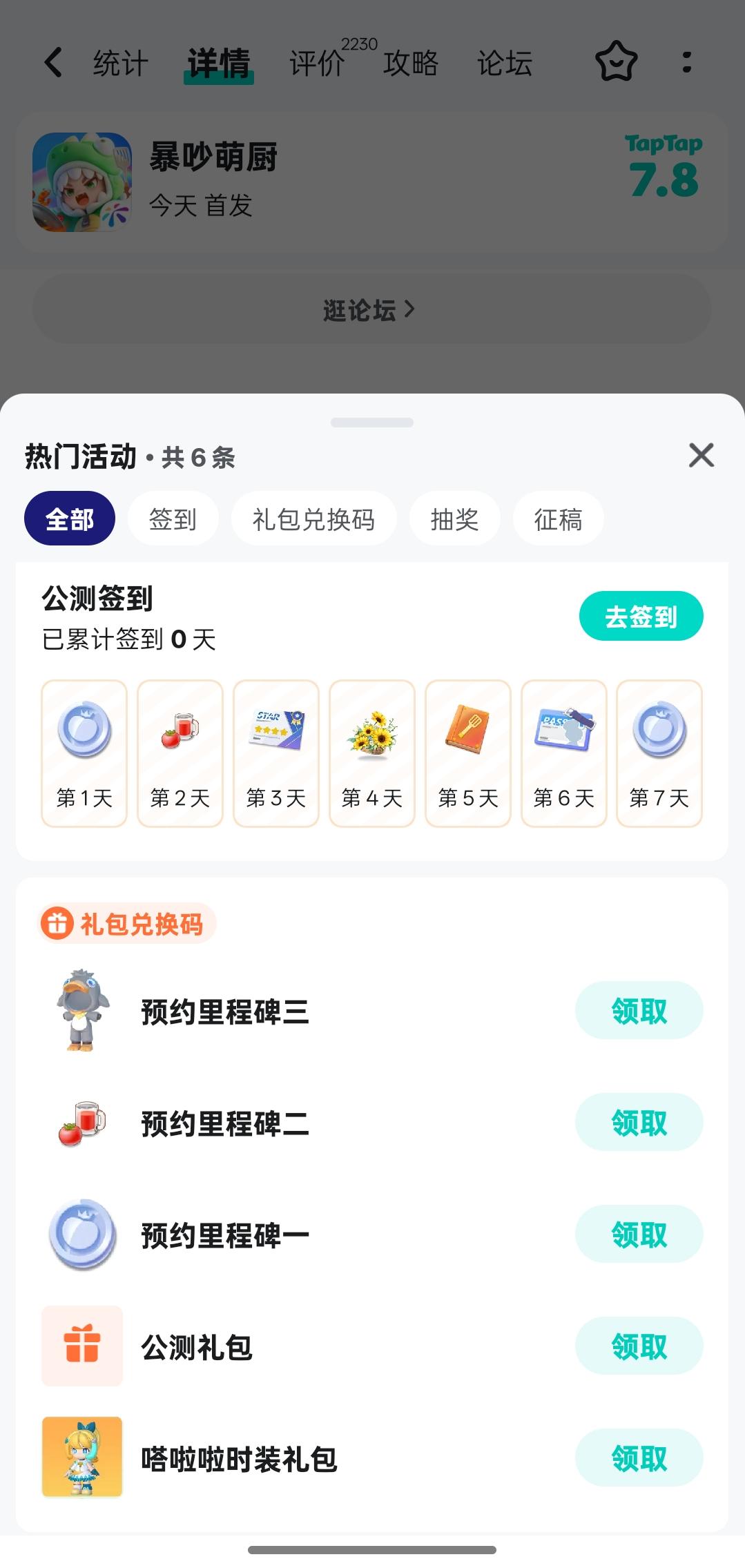Image resolution: width=745 pixels, height=1568 pixels.
Task: Switch to the 攻略 tab
Action: coord(411,63)
